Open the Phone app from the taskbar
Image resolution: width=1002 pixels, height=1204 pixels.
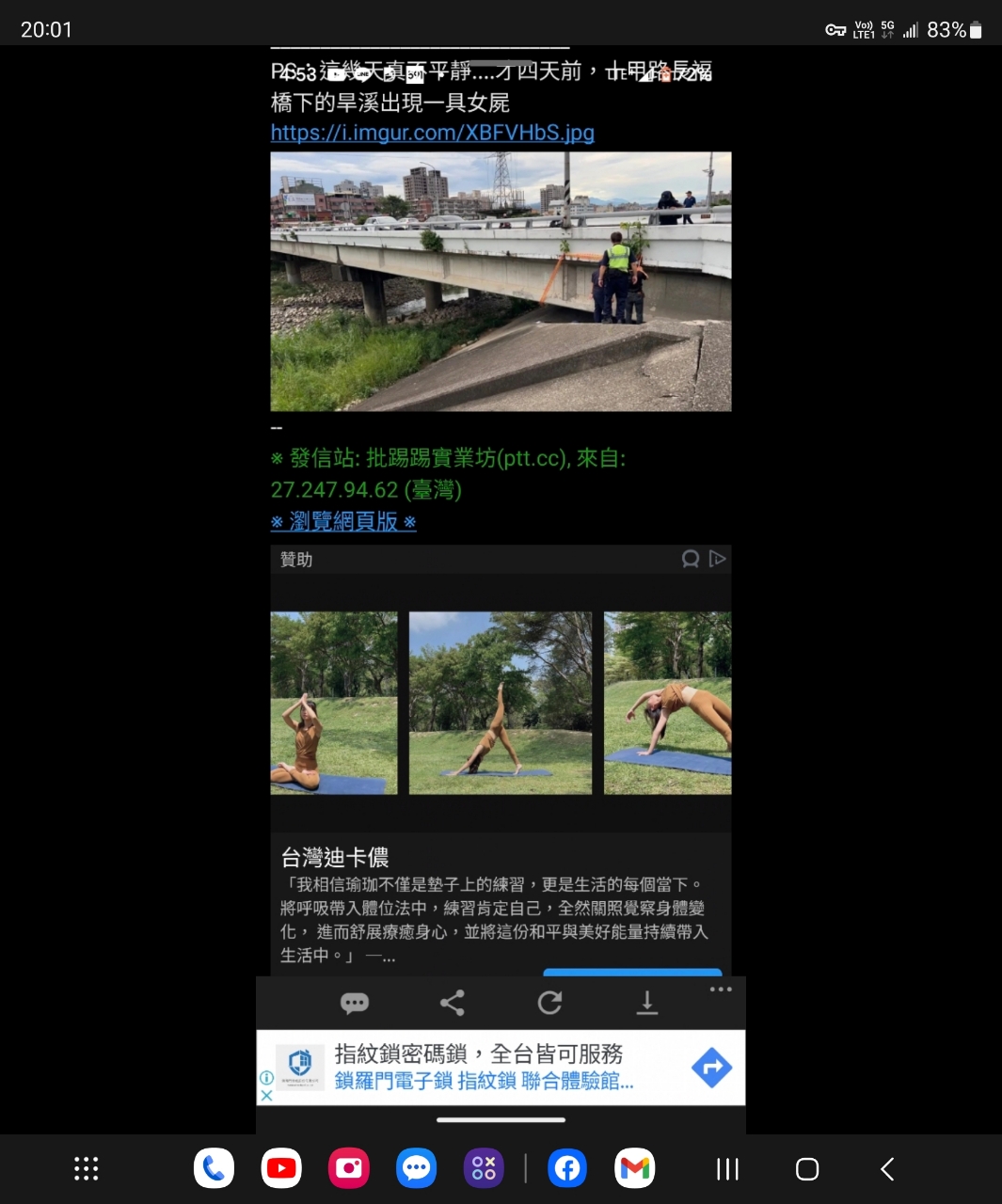click(214, 1168)
